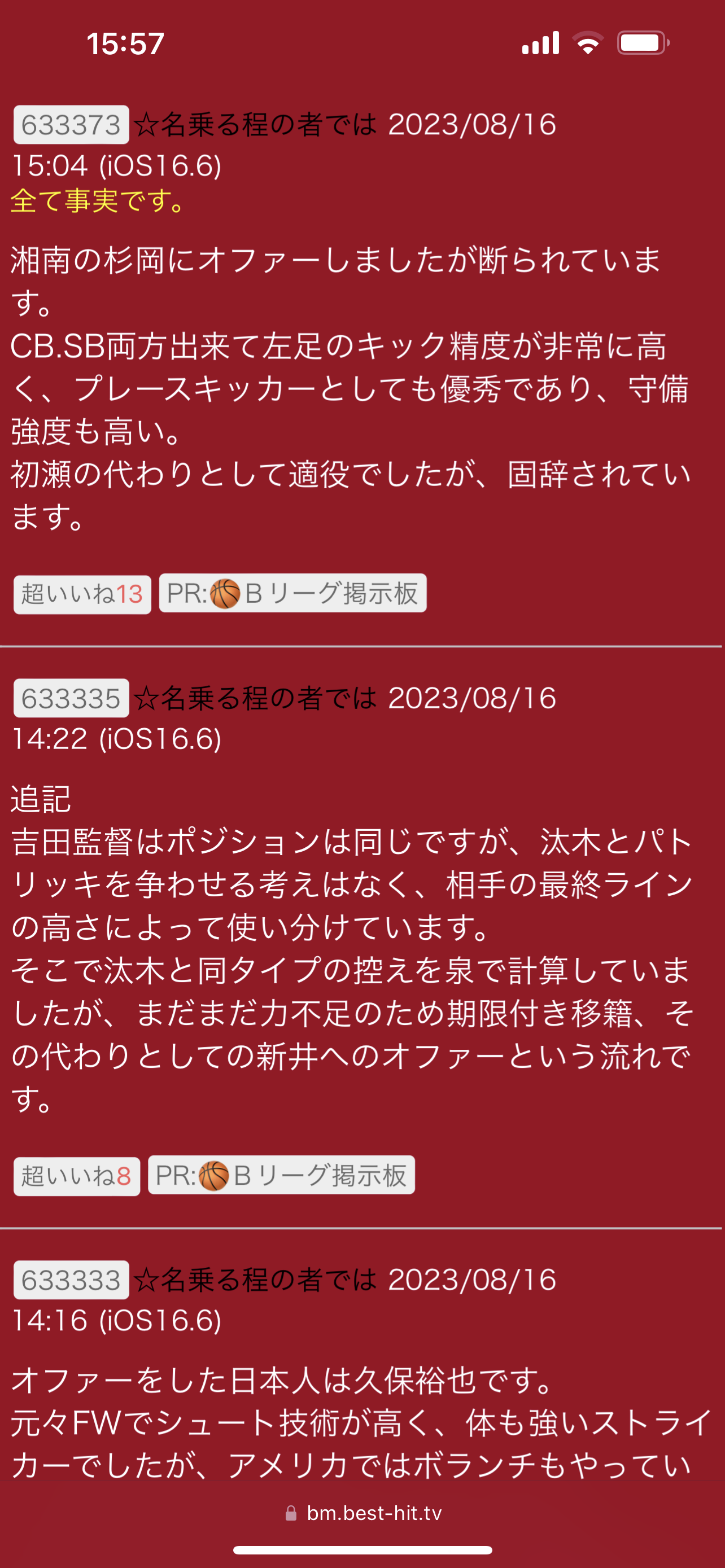The width and height of the screenshot is (725, 1568).
Task: Open the Bリーグ掲示板 PR link under post 633373
Action: pos(292,593)
